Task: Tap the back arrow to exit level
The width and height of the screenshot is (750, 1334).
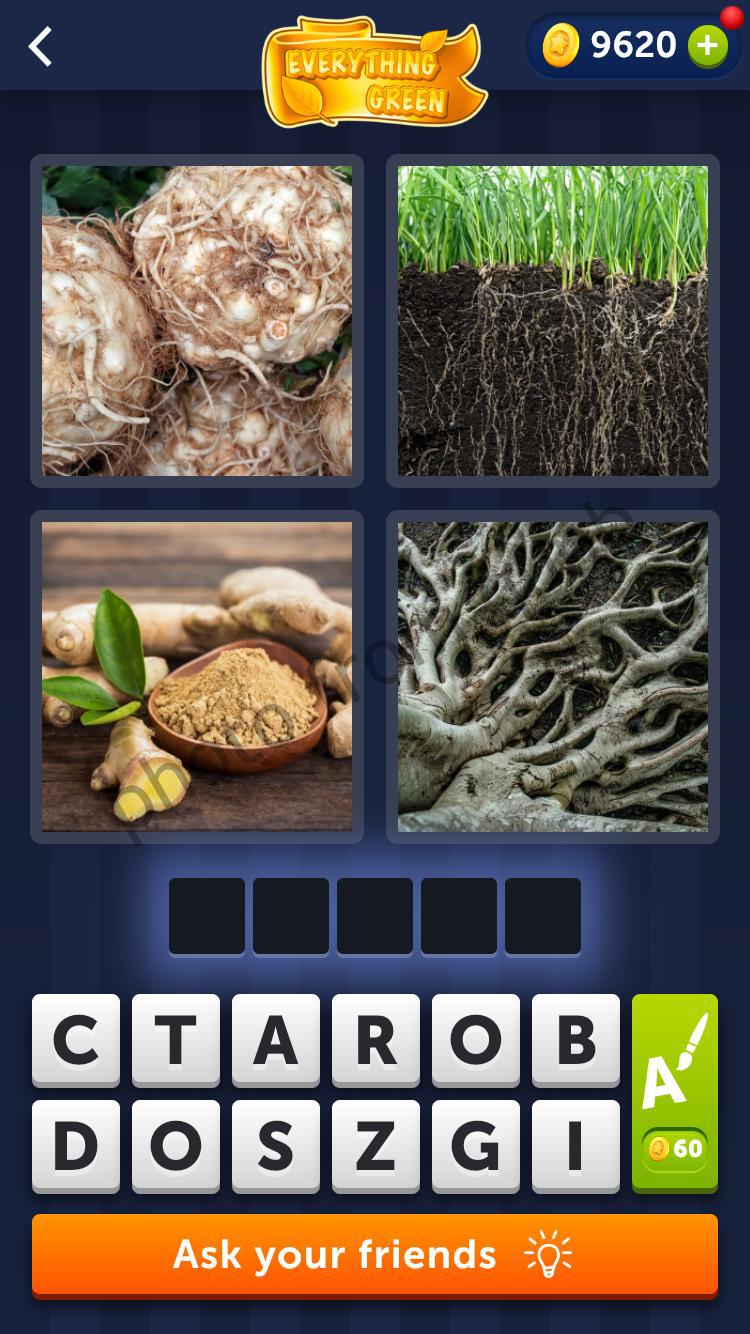Action: [39, 46]
